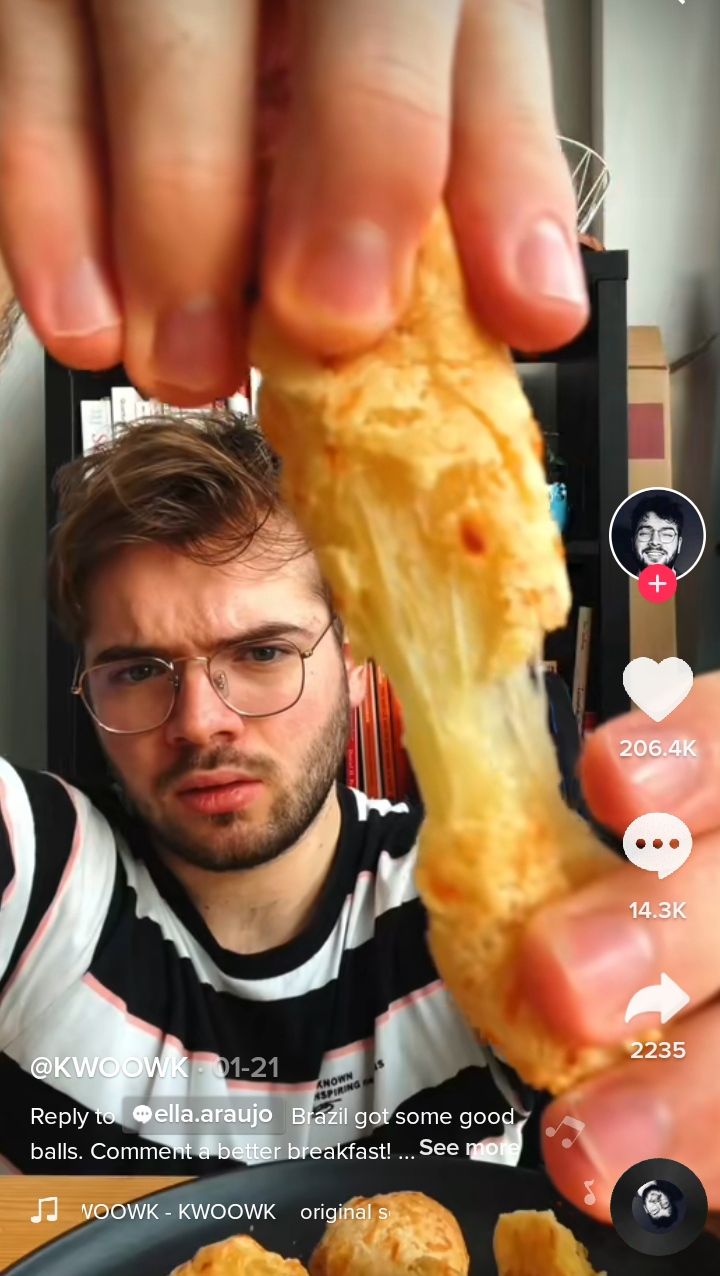Screen dimensions: 720x1276
Task: Tap the @KWOOWK username
Action: [109, 1068]
